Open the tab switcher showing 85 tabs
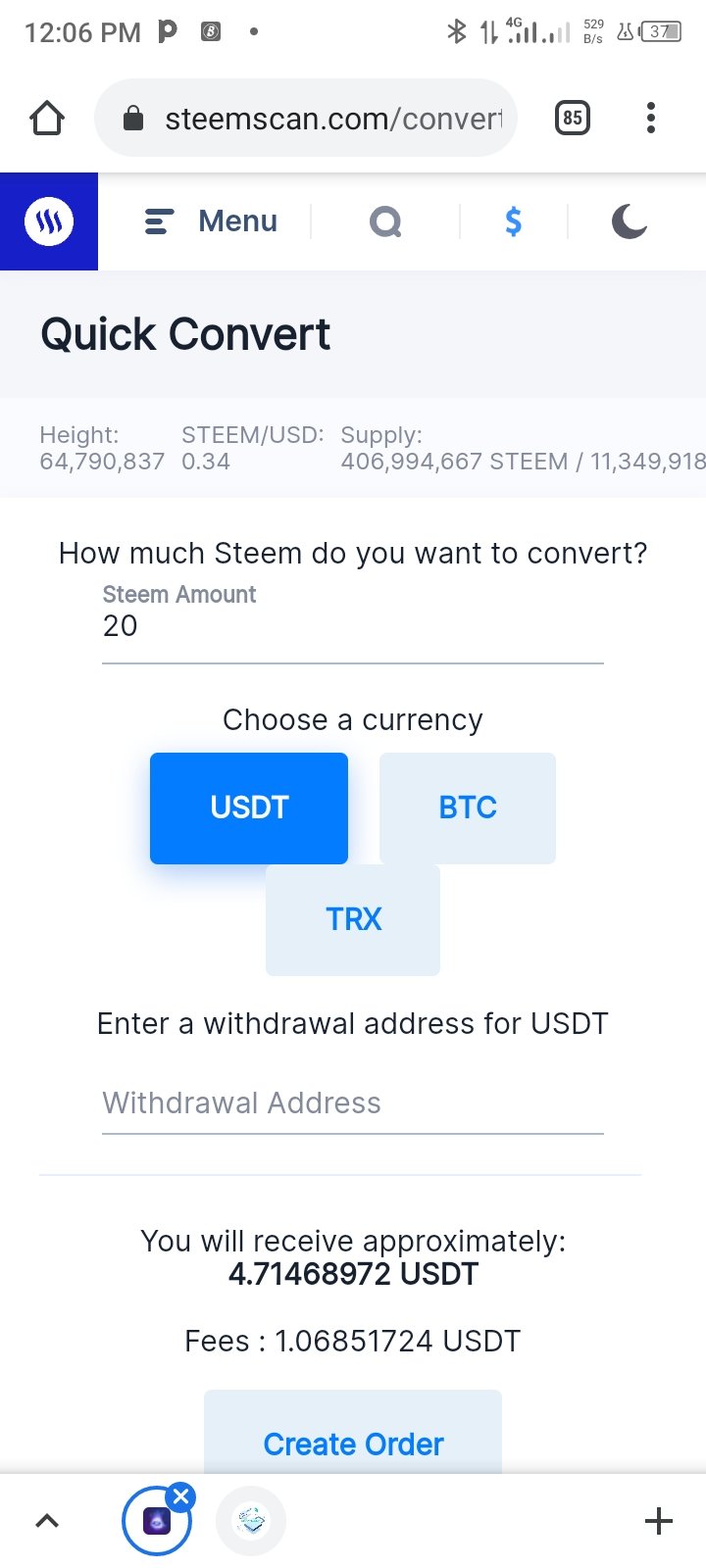This screenshot has width=706, height=1568. click(x=573, y=119)
